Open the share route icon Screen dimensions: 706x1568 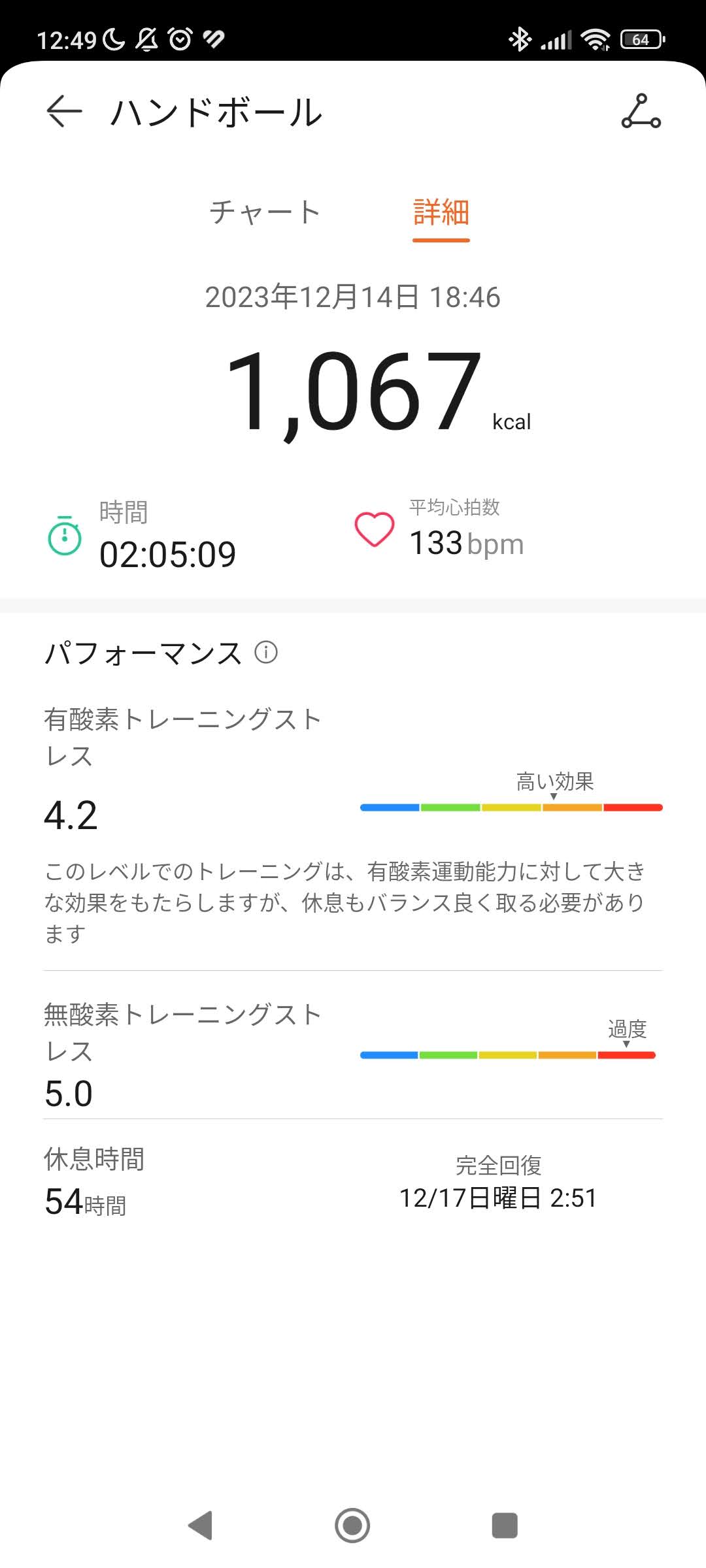(641, 111)
